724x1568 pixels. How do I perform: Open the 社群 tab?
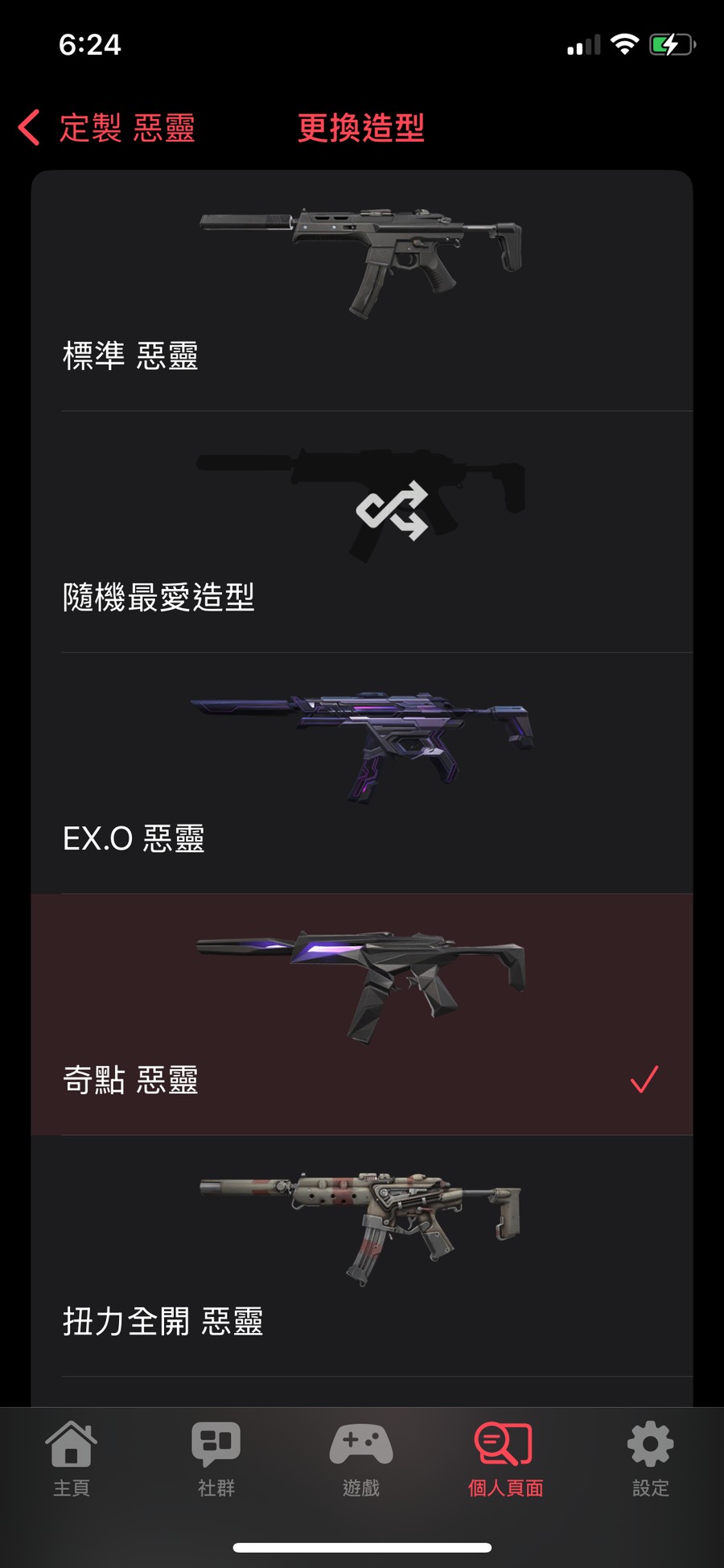pyautogui.click(x=216, y=1459)
